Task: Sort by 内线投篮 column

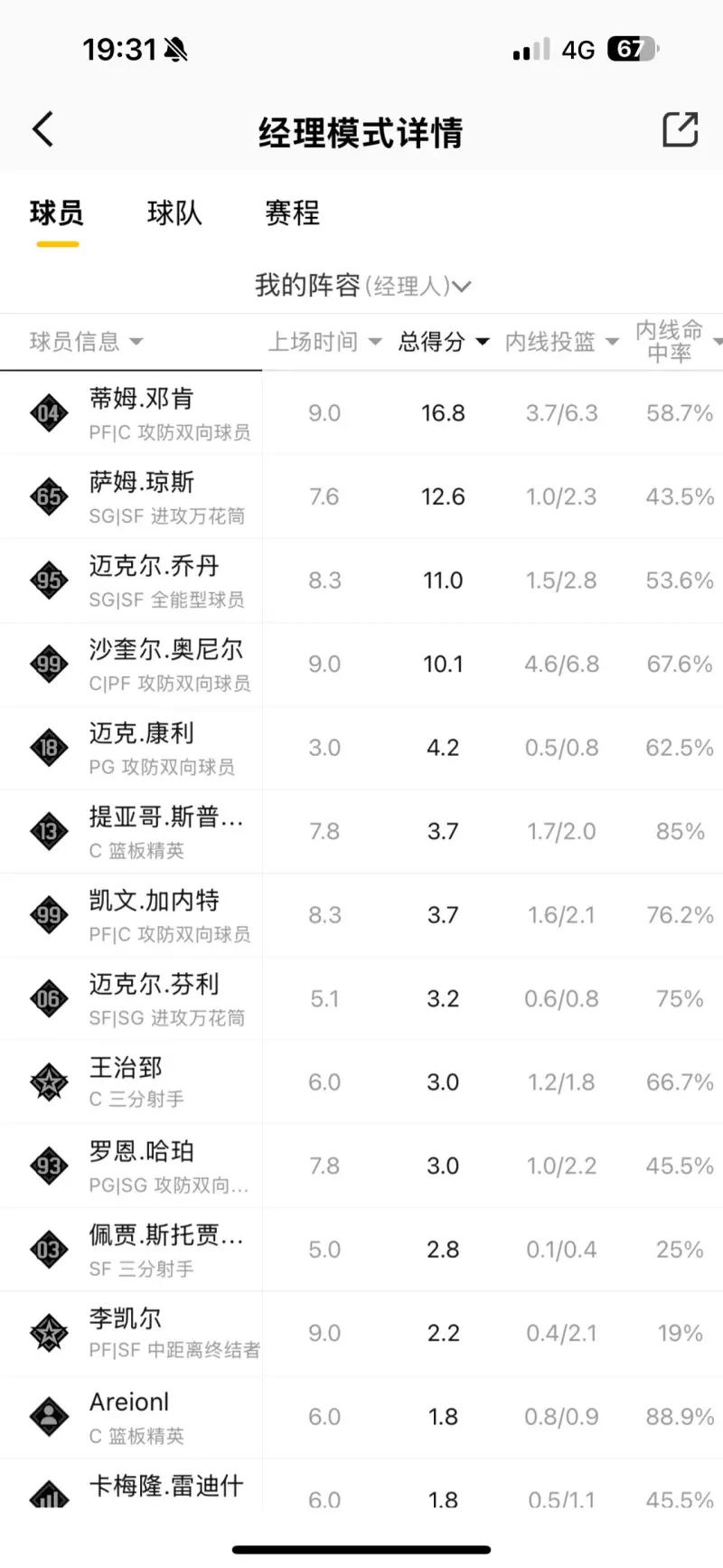Action: click(x=561, y=342)
